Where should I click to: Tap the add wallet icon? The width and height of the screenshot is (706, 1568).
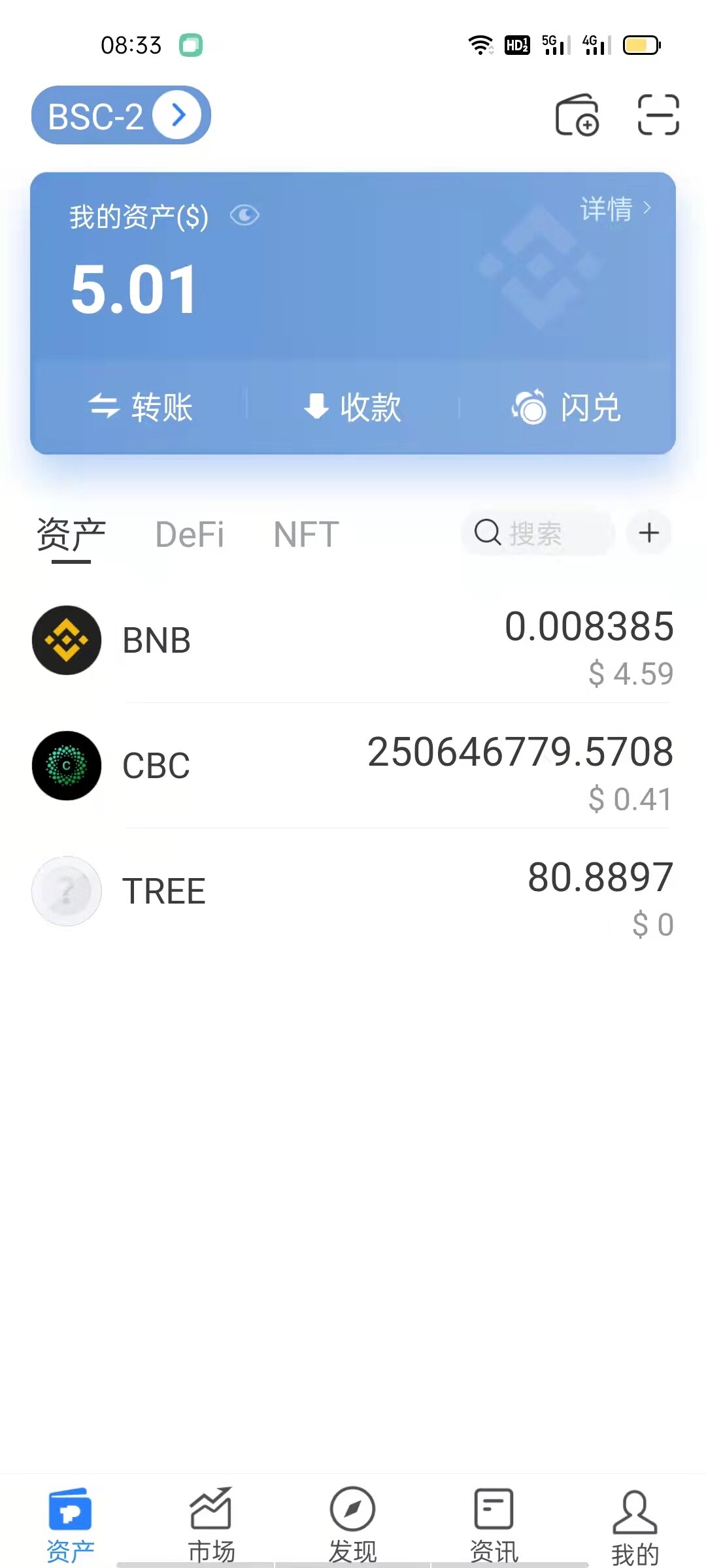[577, 115]
